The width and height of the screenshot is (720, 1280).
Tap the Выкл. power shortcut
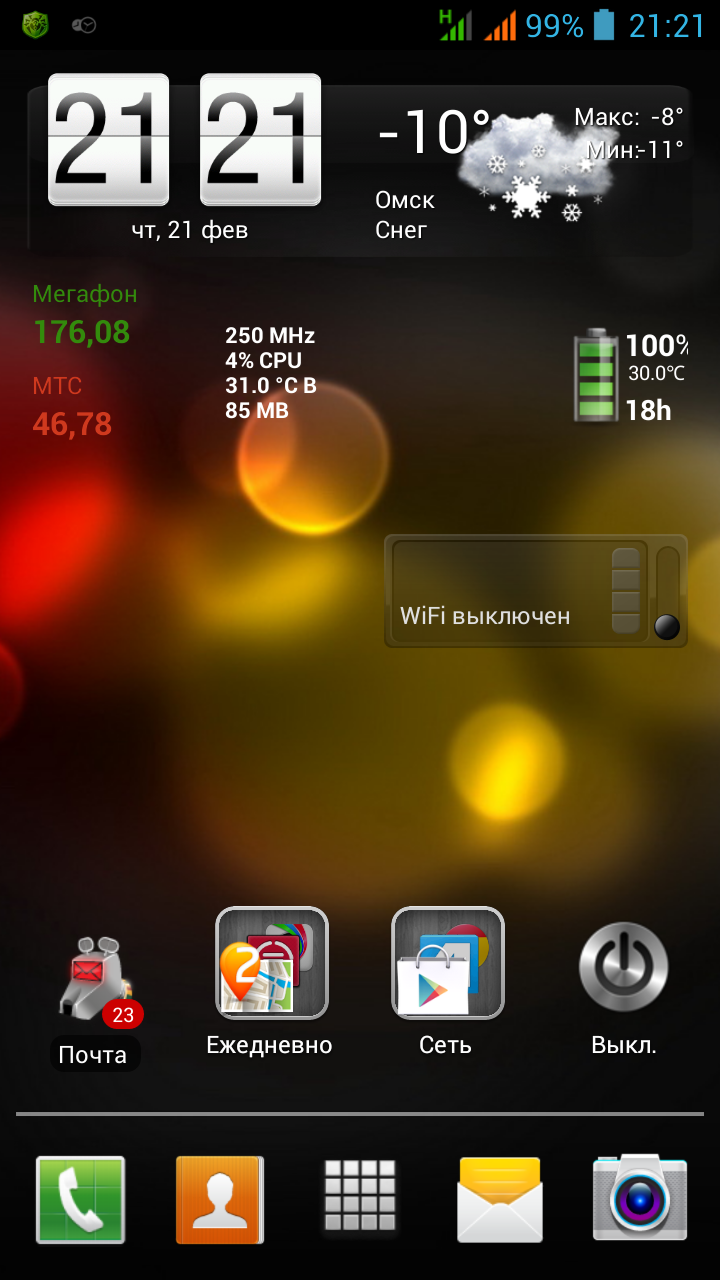click(x=623, y=968)
